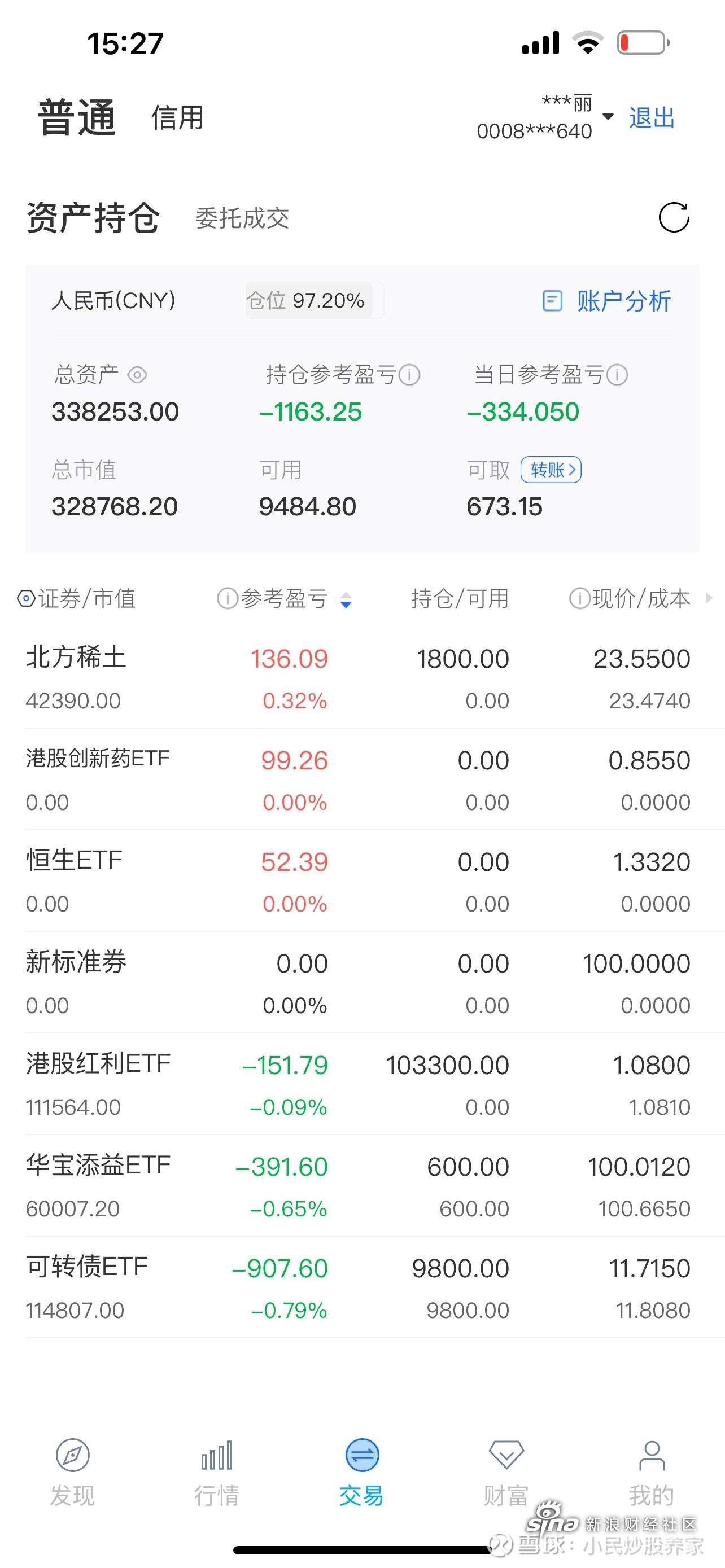Switch to the 财富 tab
The width and height of the screenshot is (725, 1568).
coord(506,1473)
